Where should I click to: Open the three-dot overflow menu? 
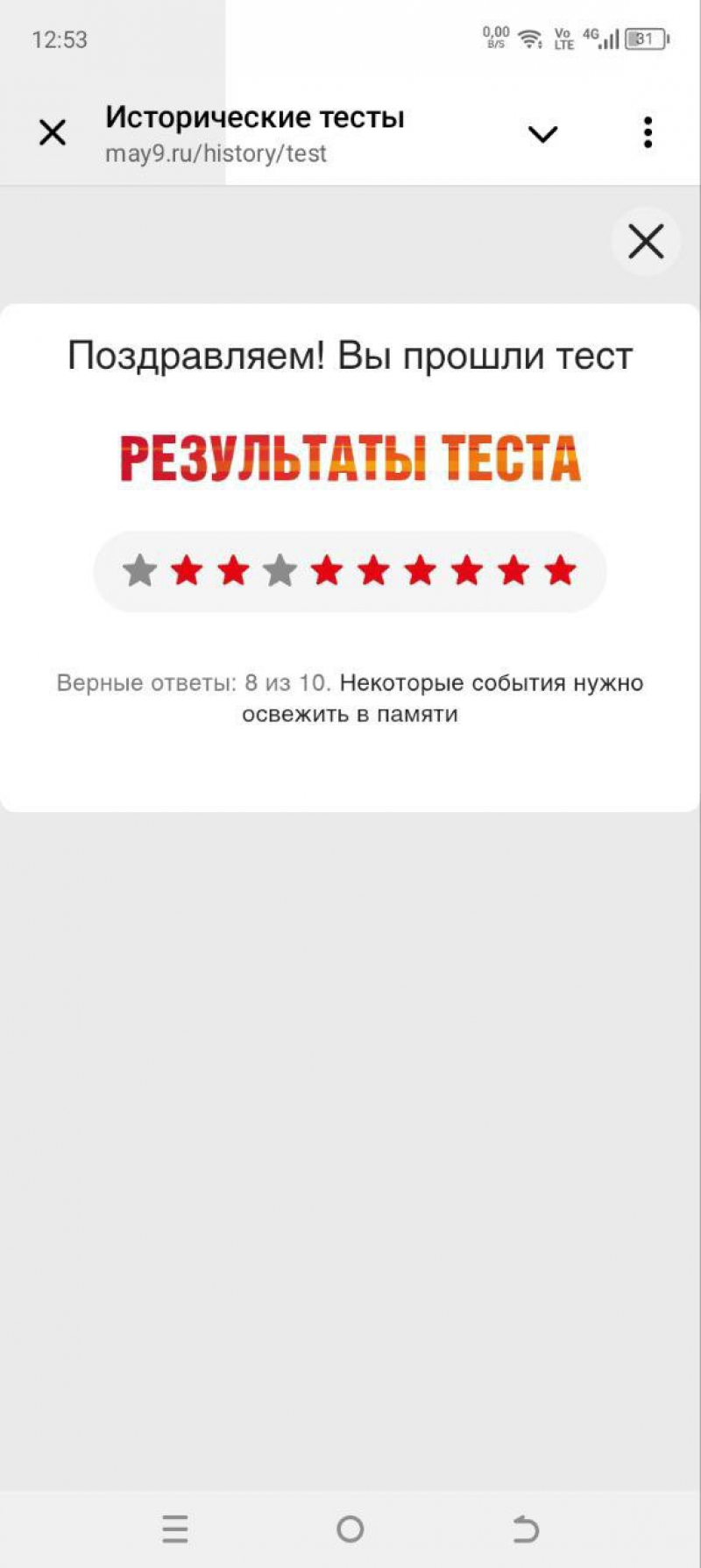click(648, 132)
